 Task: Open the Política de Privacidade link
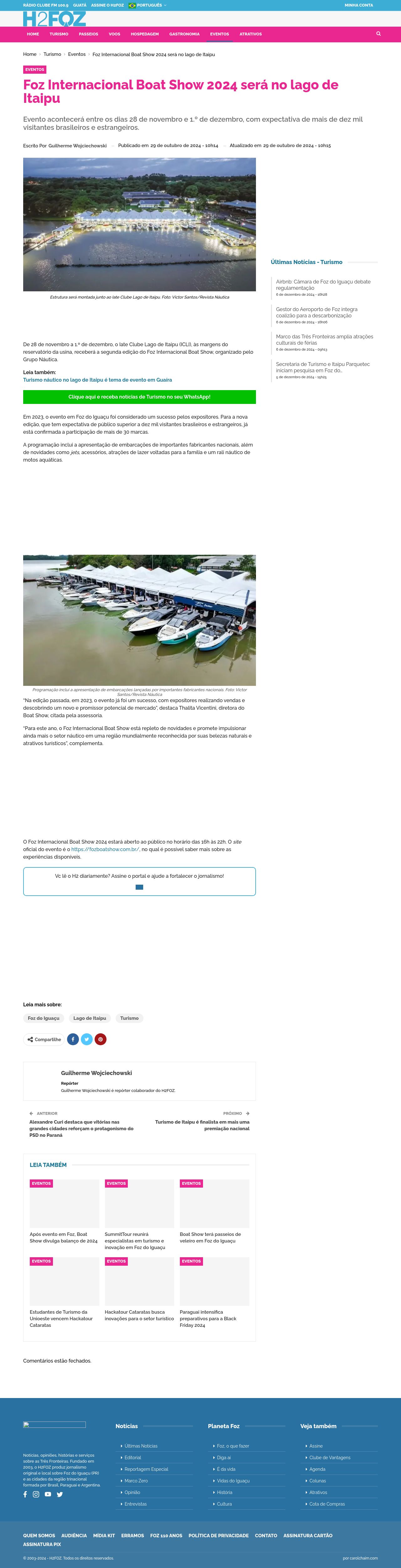(218, 1535)
